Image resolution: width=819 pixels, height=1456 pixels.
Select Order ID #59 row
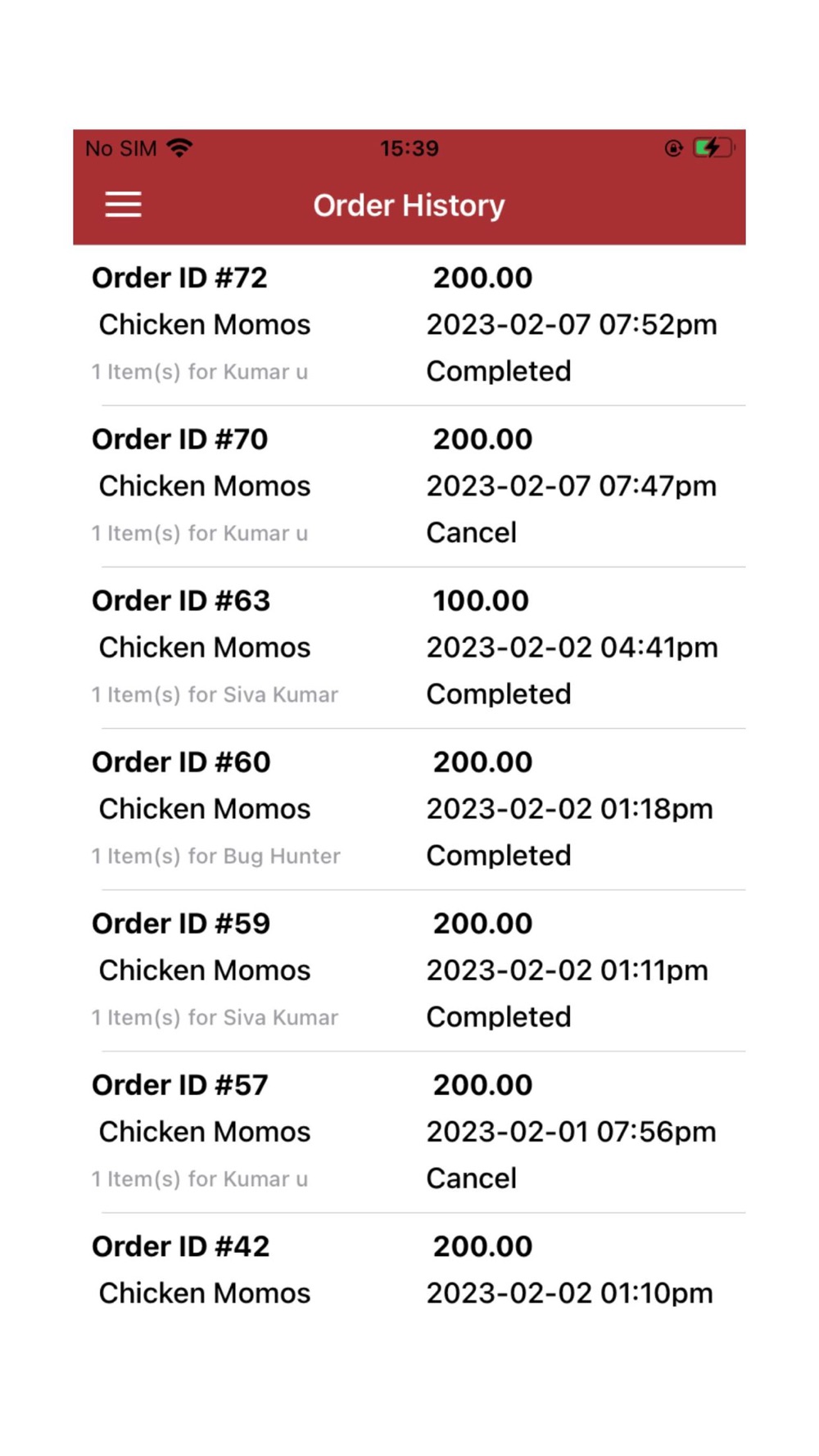coord(409,970)
